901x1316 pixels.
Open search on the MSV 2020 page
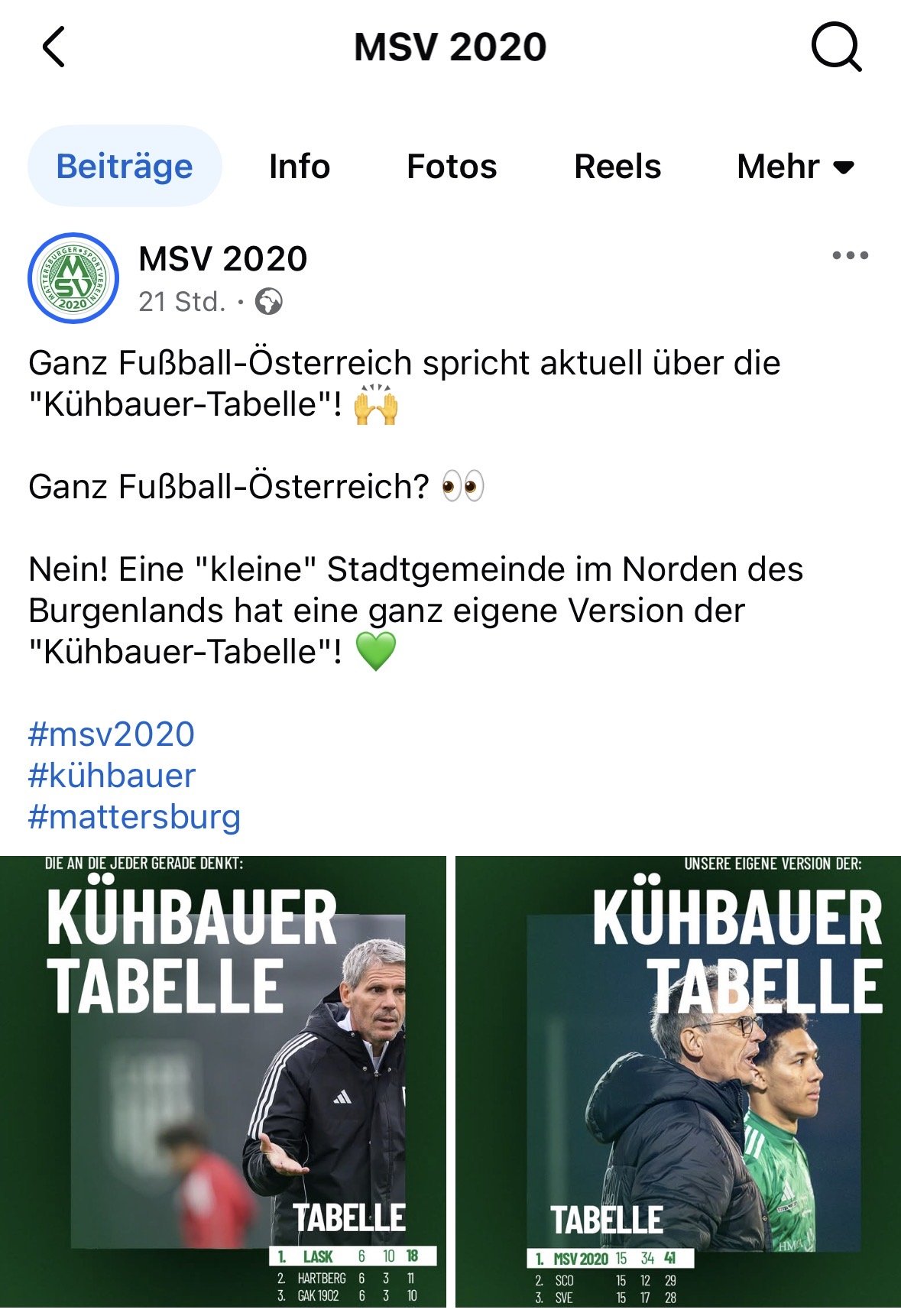pyautogui.click(x=835, y=47)
